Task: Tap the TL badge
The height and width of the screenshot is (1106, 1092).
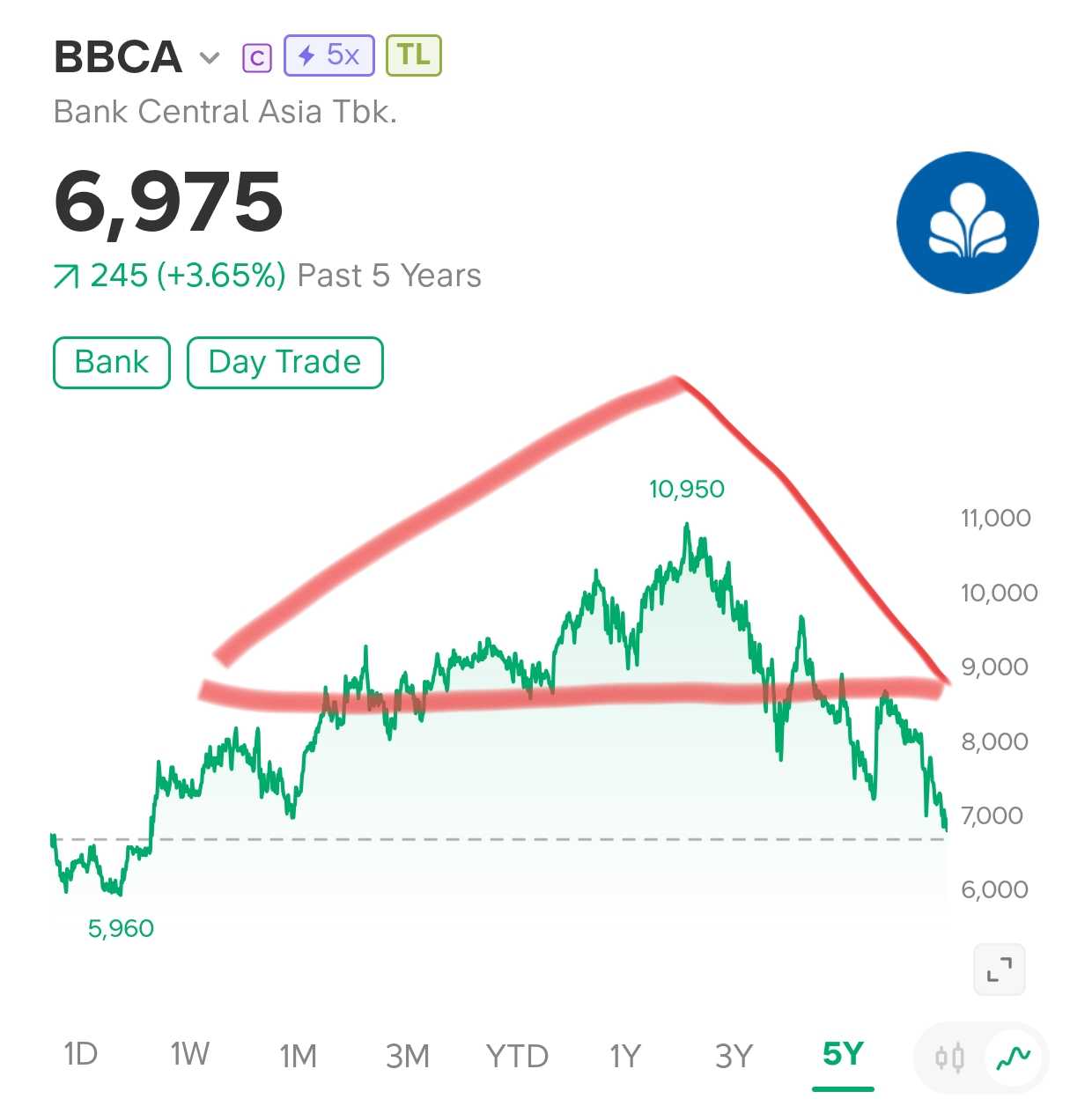Action: (x=413, y=55)
